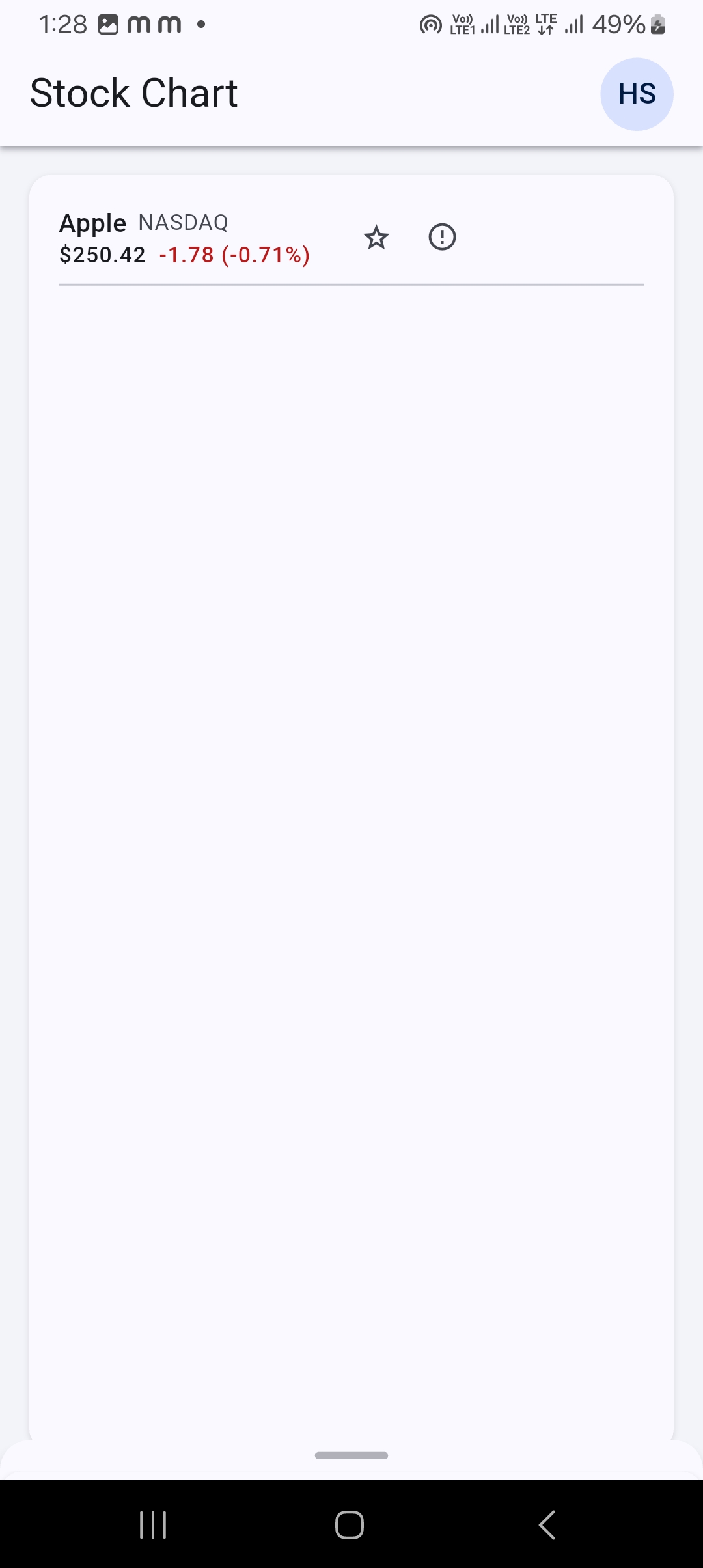Open the HS profile avatar
Viewport: 703px width, 1568px height.
point(637,94)
